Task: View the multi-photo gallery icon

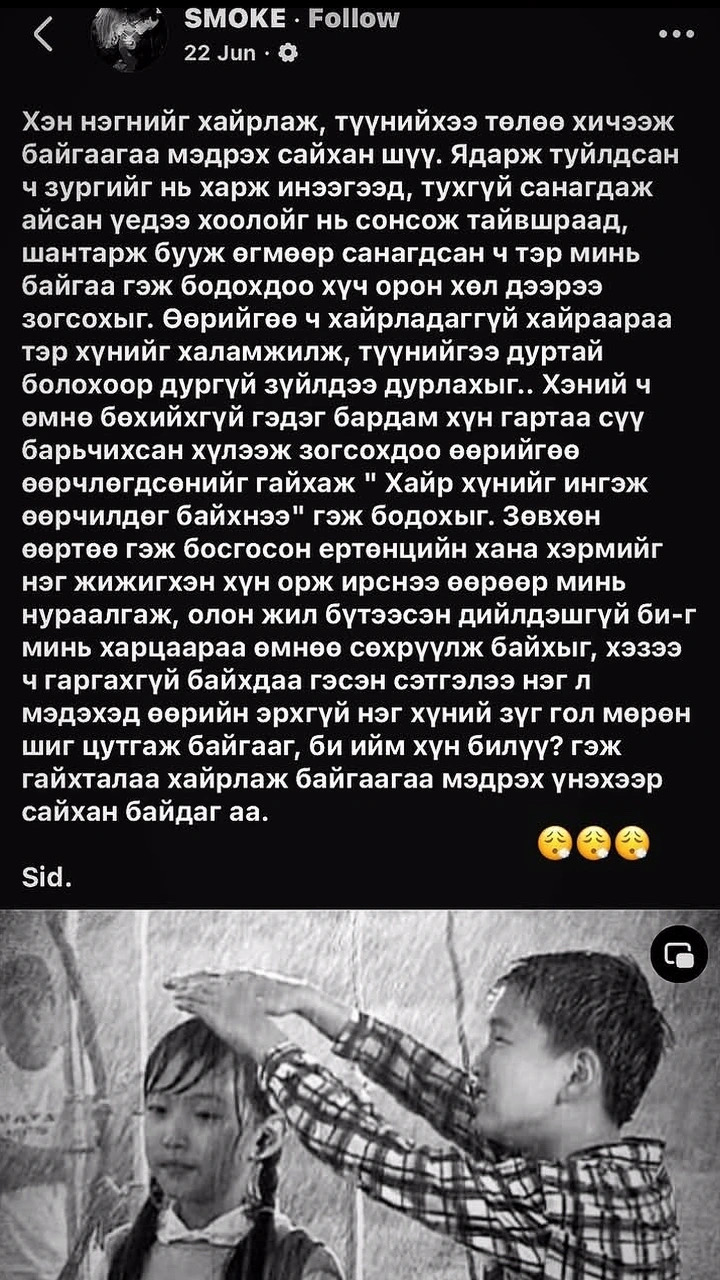Action: click(678, 954)
